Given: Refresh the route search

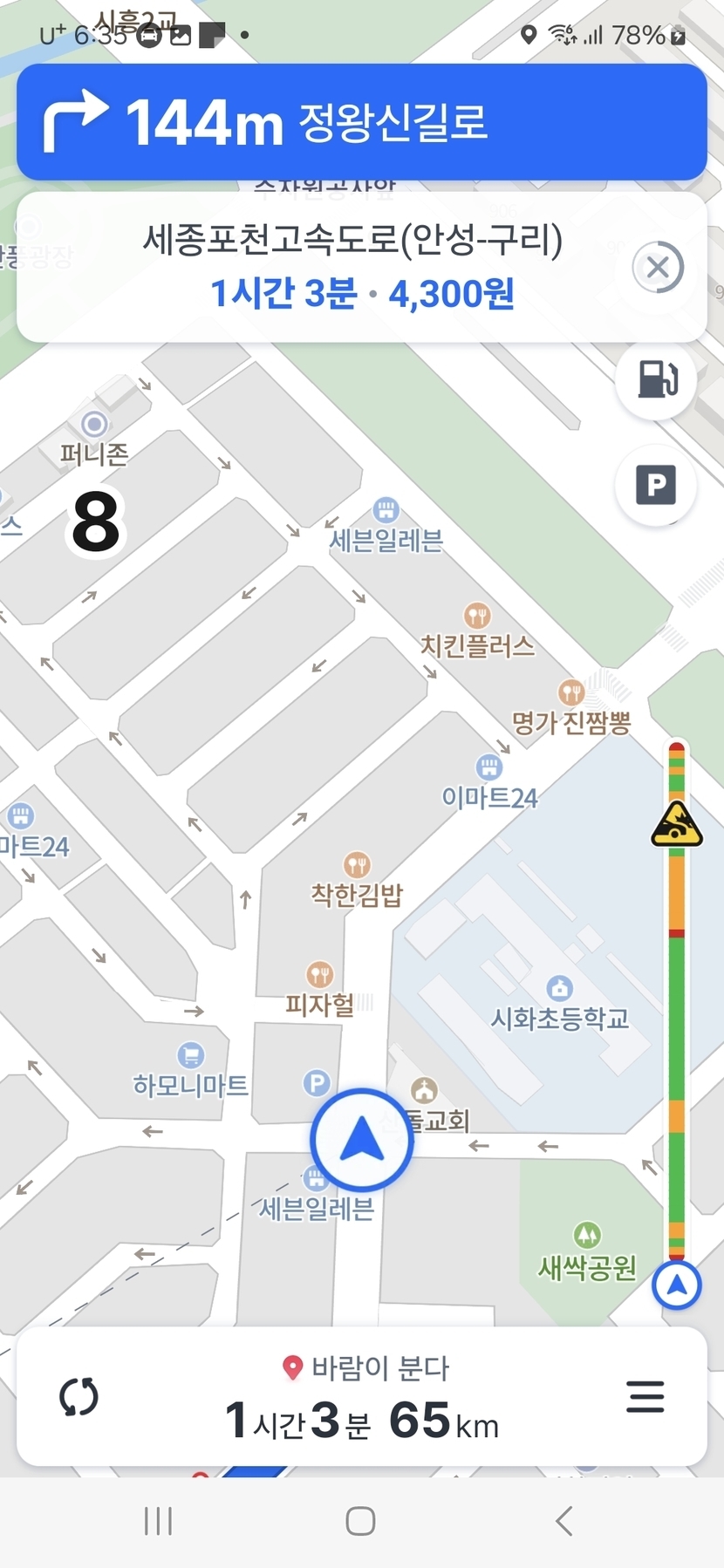Looking at the screenshot, I should click(x=79, y=1397).
